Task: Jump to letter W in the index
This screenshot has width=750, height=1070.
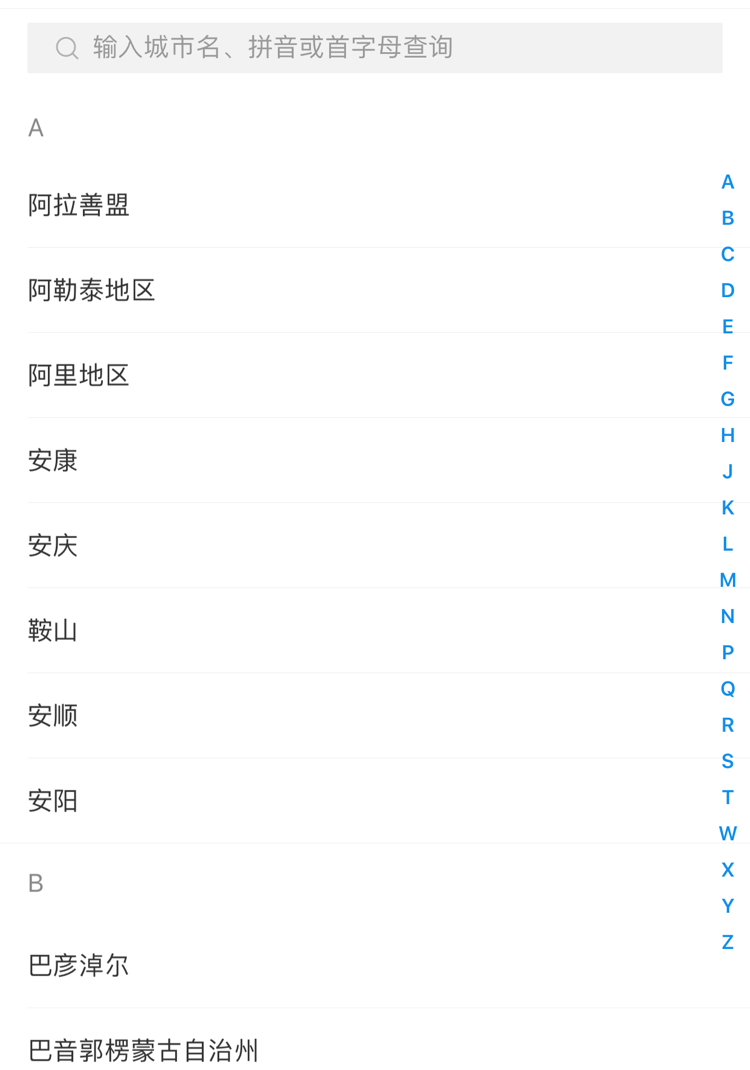Action: 728,834
